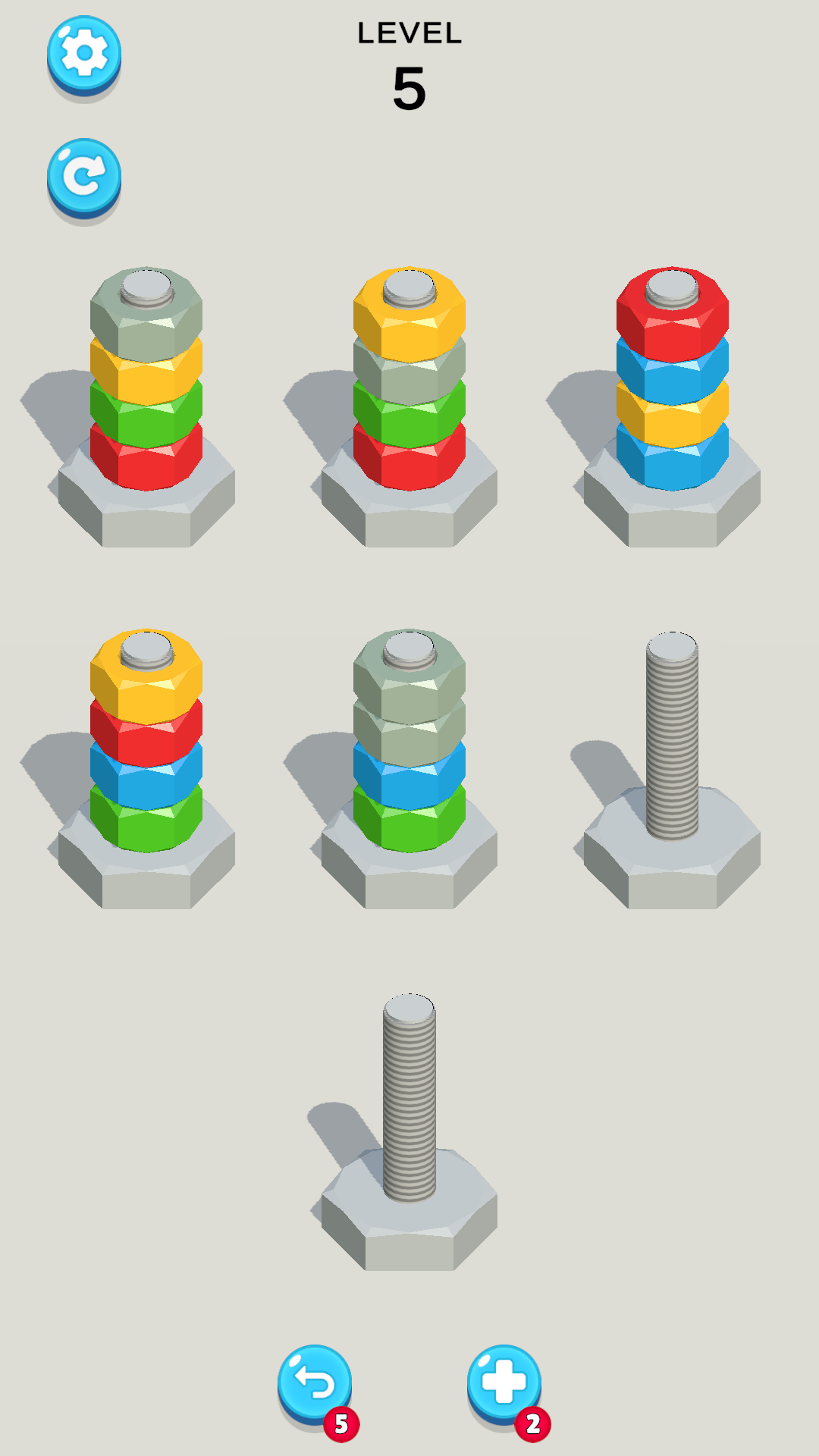Add an extra bolt with the plus button
The width and height of the screenshot is (819, 1456).
[x=505, y=1386]
